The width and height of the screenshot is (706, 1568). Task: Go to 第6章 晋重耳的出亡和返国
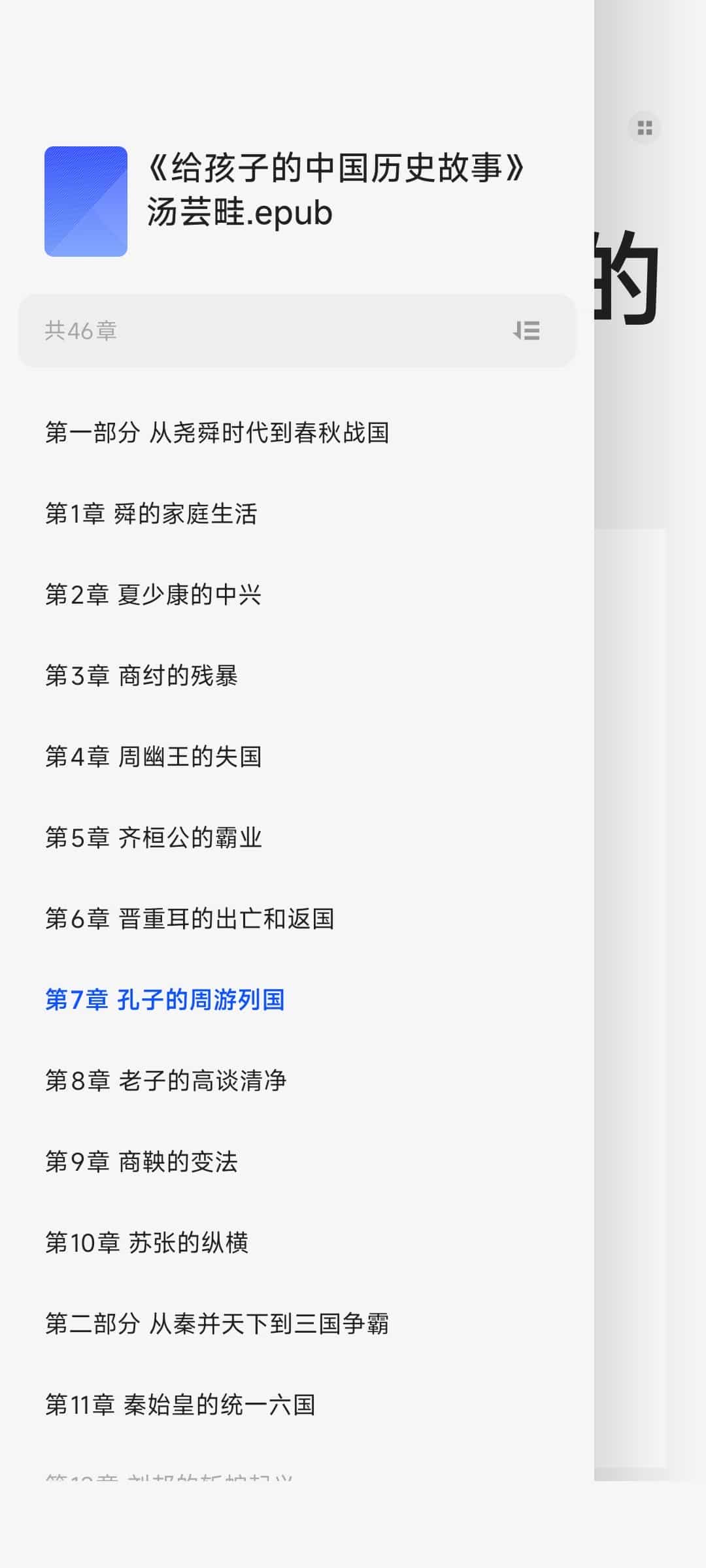pyautogui.click(x=190, y=919)
